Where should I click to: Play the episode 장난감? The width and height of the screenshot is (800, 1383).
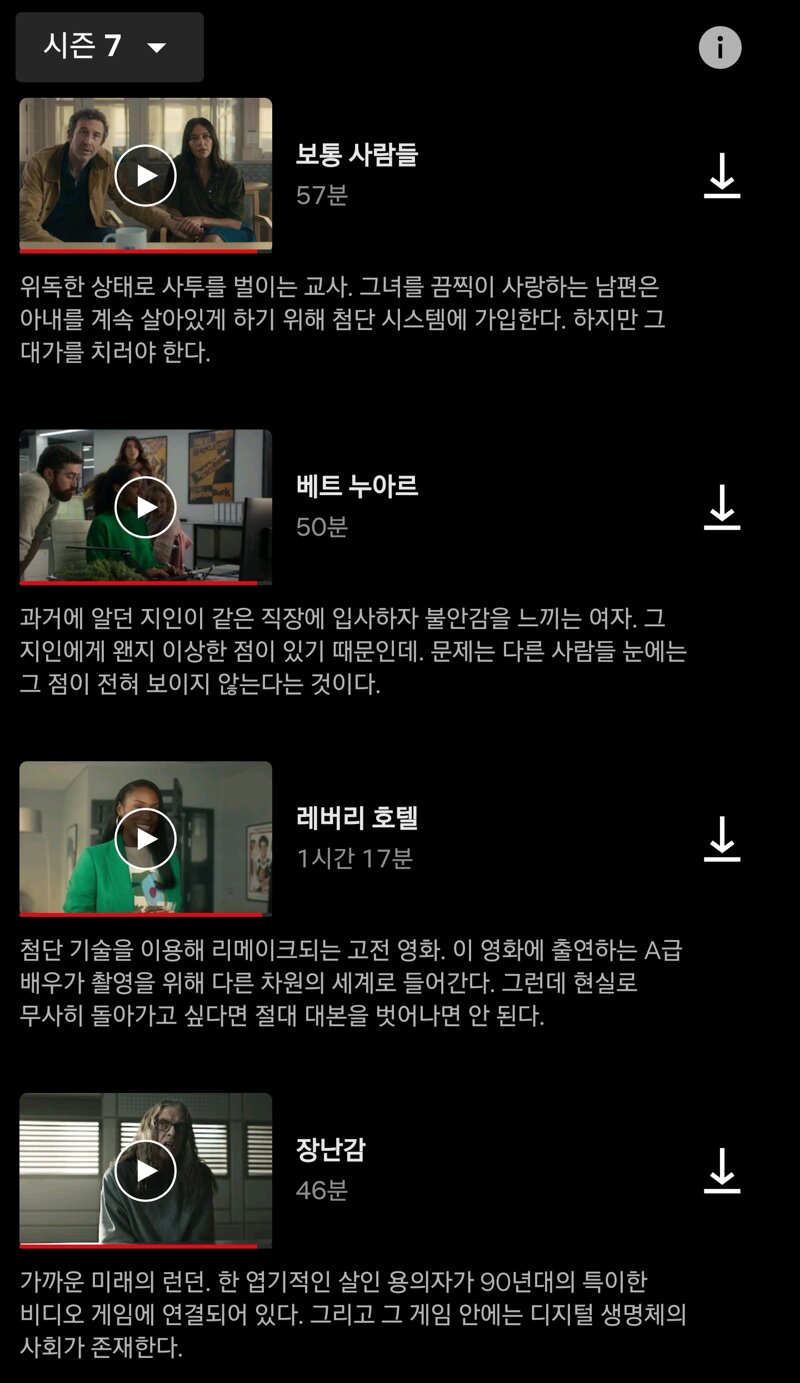146,1171
